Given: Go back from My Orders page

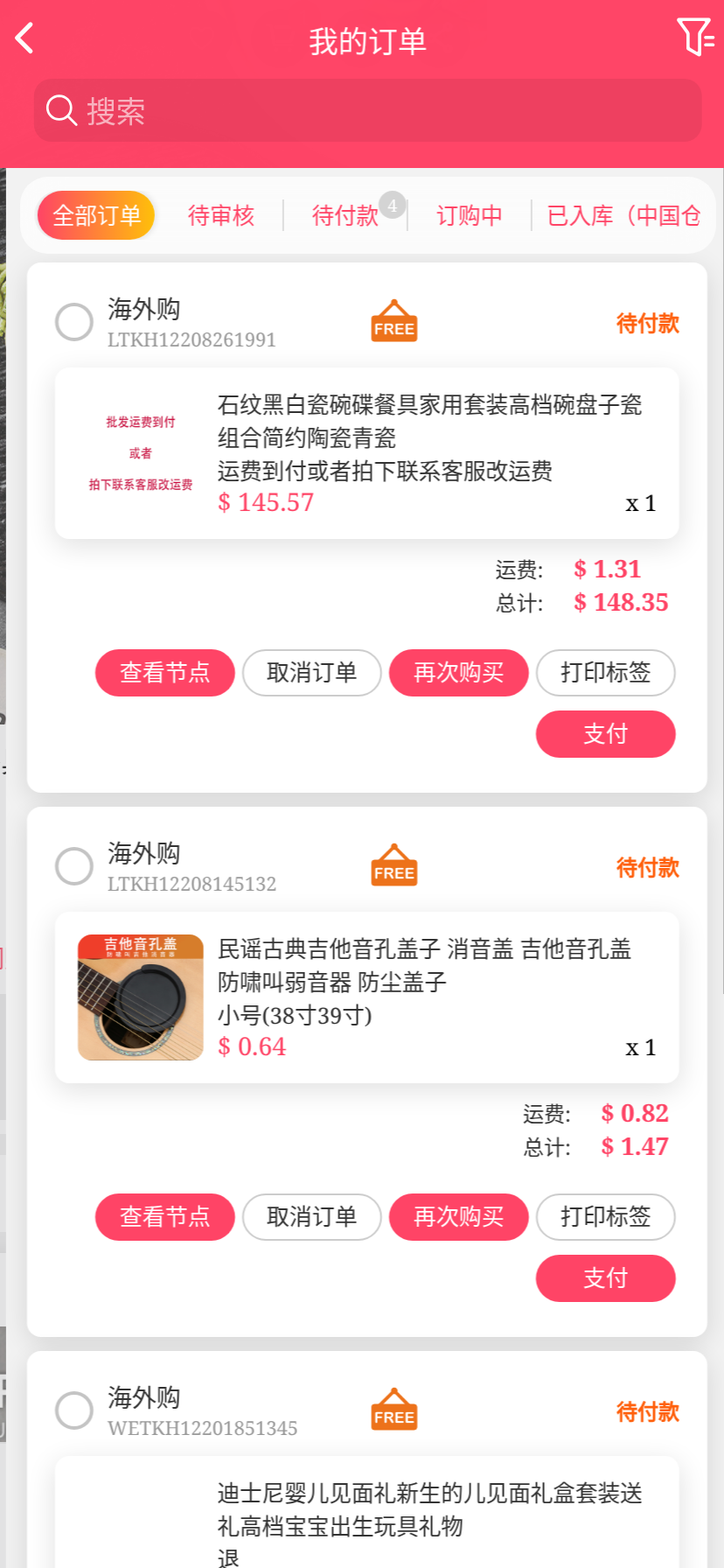Looking at the screenshot, I should pos(24,38).
